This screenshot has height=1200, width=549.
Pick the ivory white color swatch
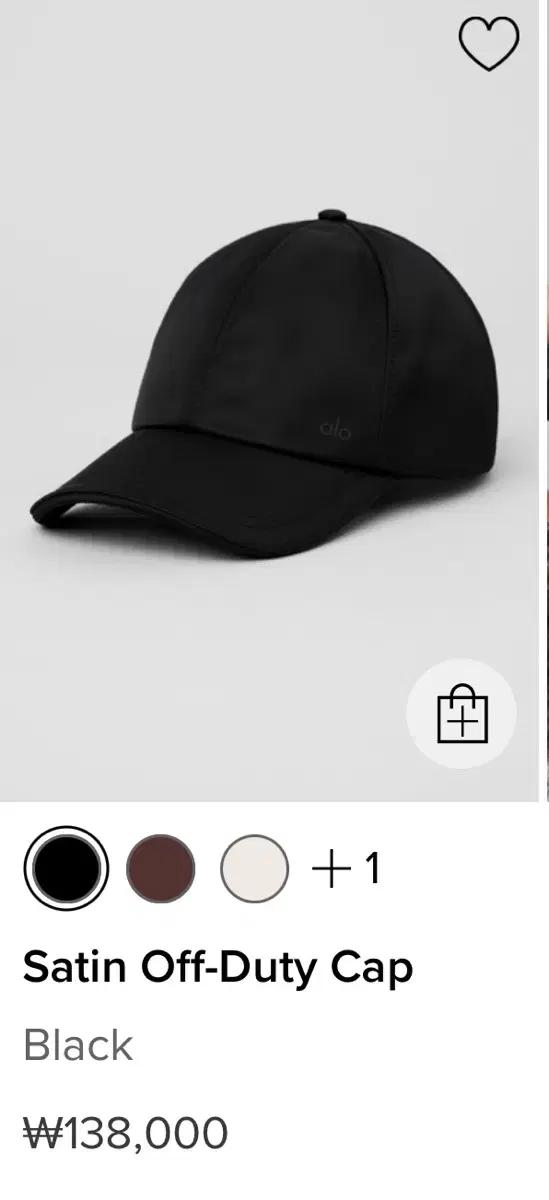pyautogui.click(x=255, y=868)
